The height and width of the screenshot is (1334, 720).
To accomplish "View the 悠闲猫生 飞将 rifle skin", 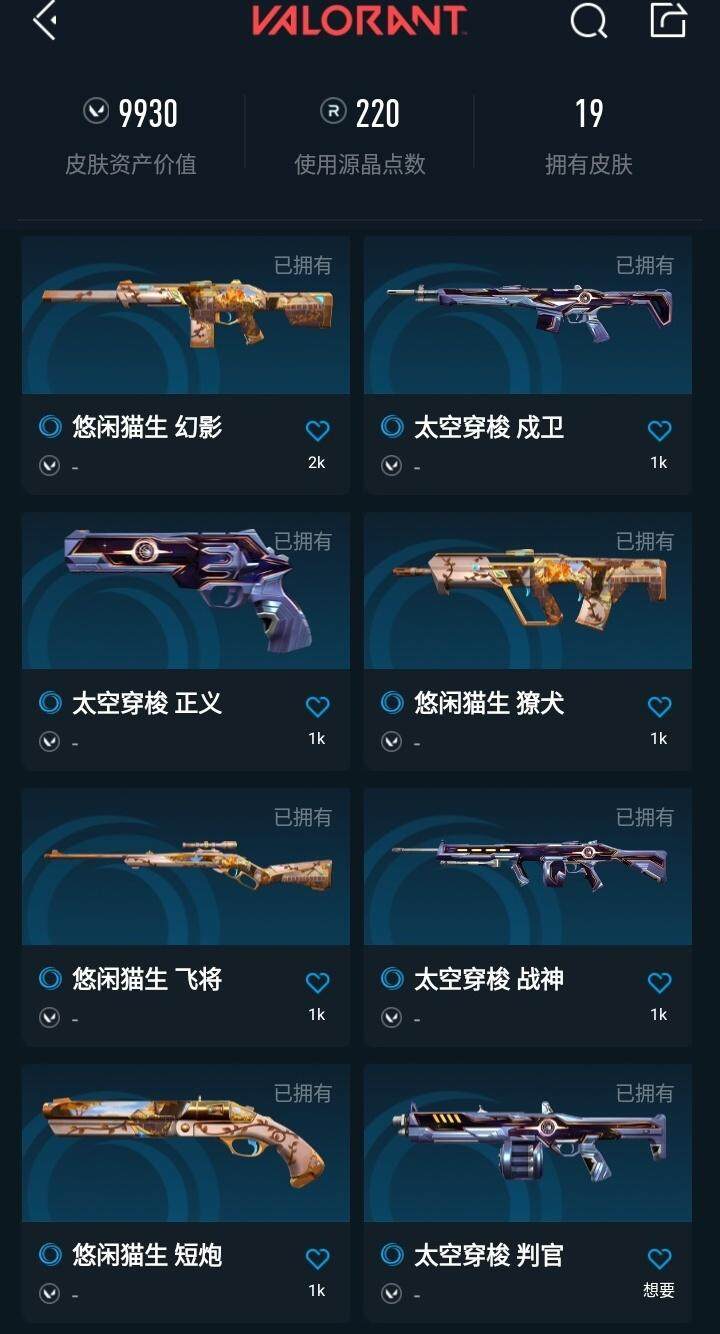I will coord(186,868).
